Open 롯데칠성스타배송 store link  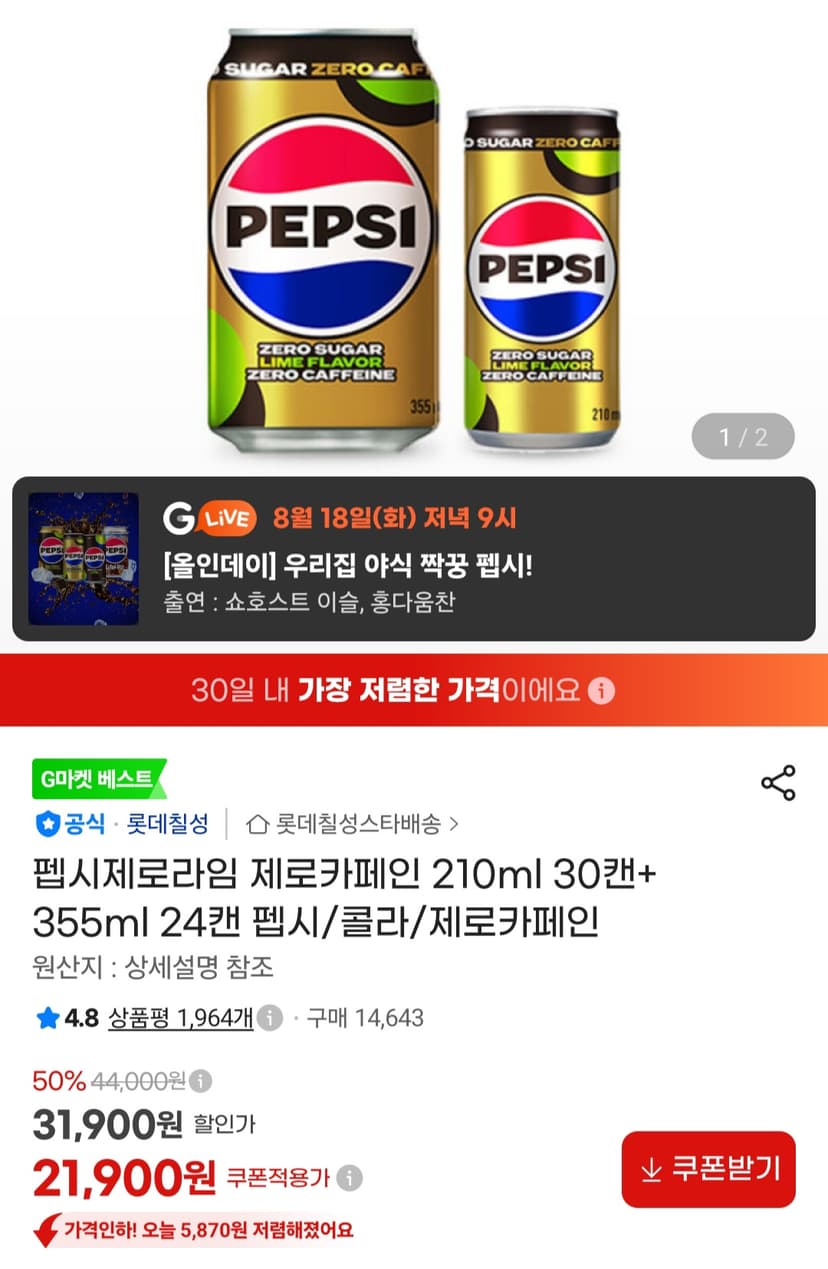click(352, 824)
